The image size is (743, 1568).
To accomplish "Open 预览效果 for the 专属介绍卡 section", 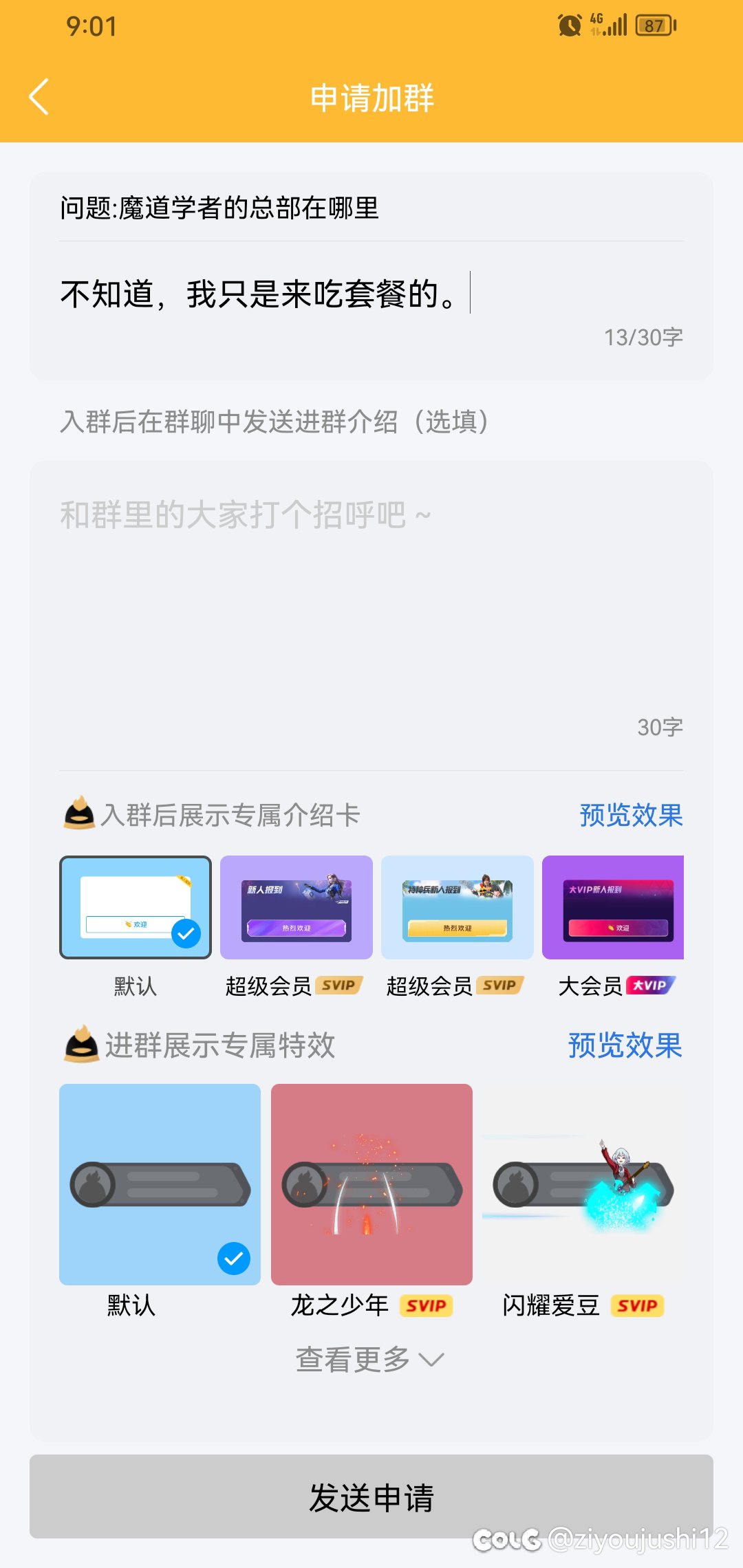I will pos(631,815).
